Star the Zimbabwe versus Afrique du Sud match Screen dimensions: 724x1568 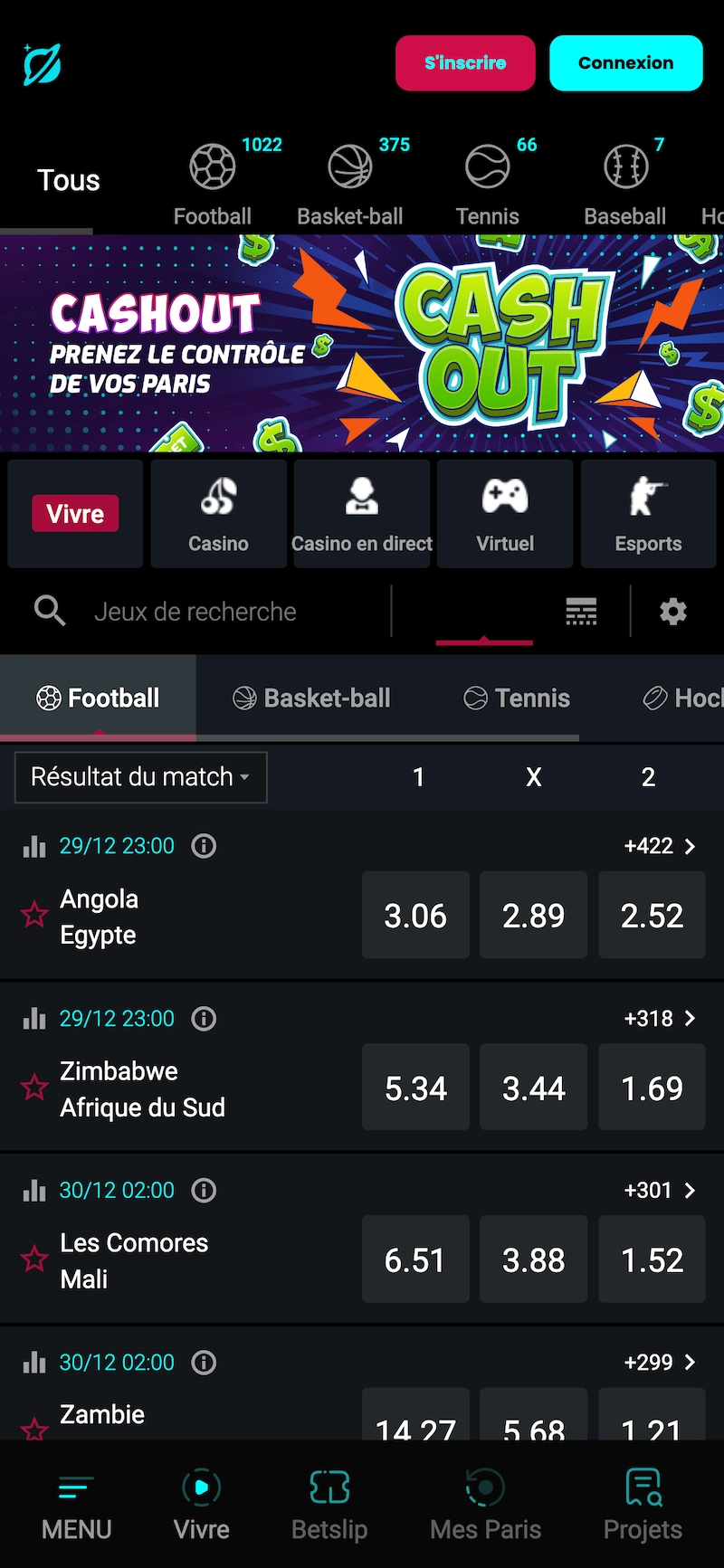coord(34,1088)
